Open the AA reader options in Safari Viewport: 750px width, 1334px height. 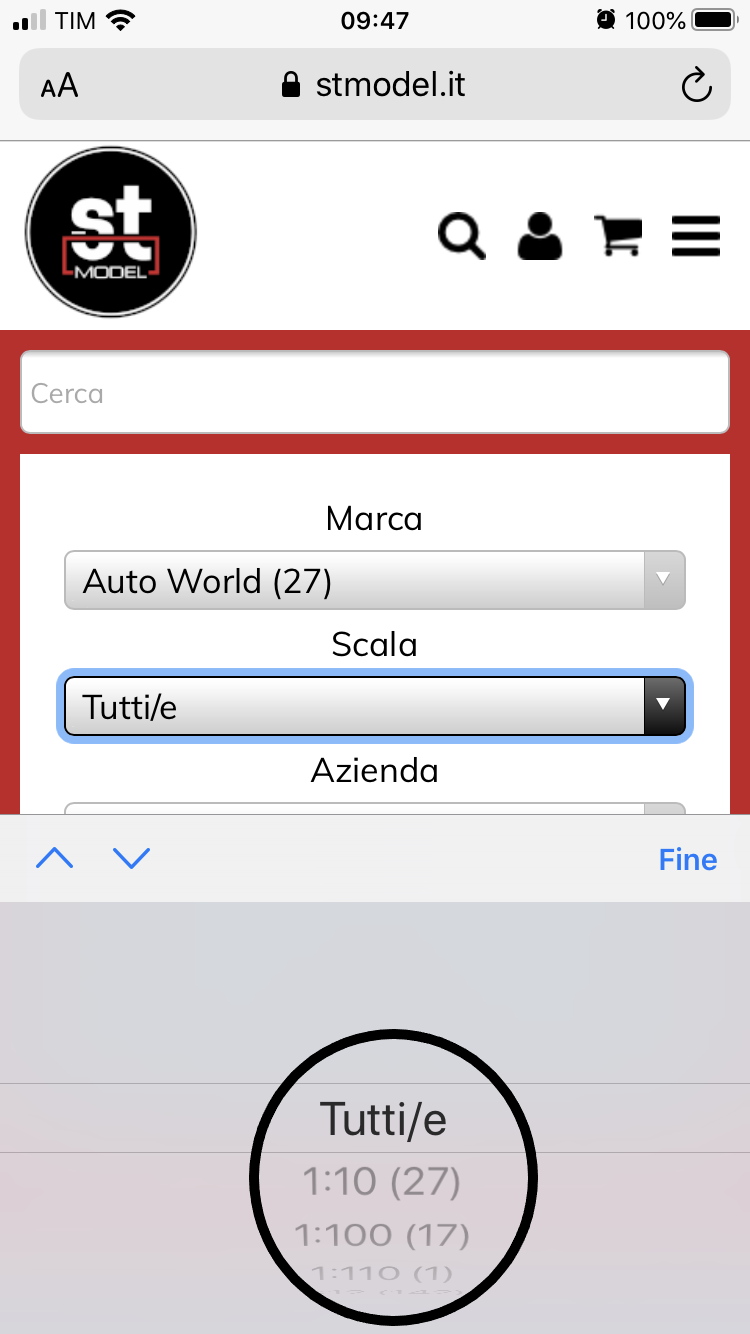pos(59,86)
